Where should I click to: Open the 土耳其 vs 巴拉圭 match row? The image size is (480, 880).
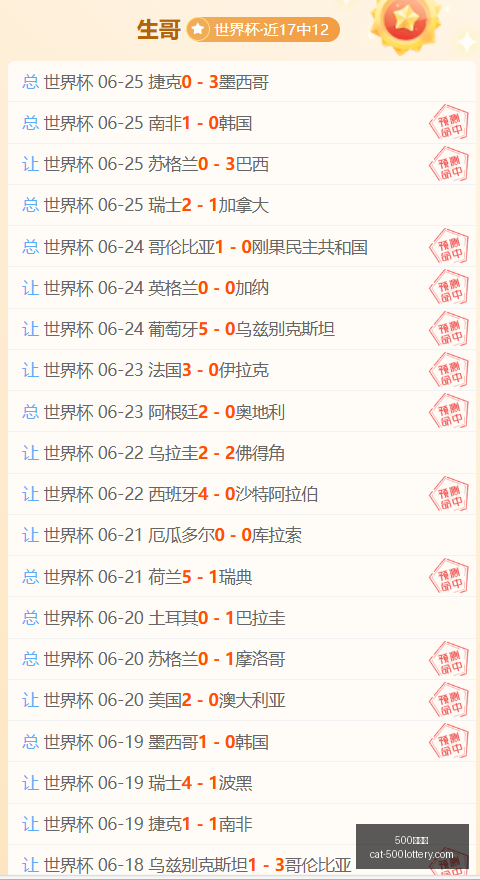point(242,618)
